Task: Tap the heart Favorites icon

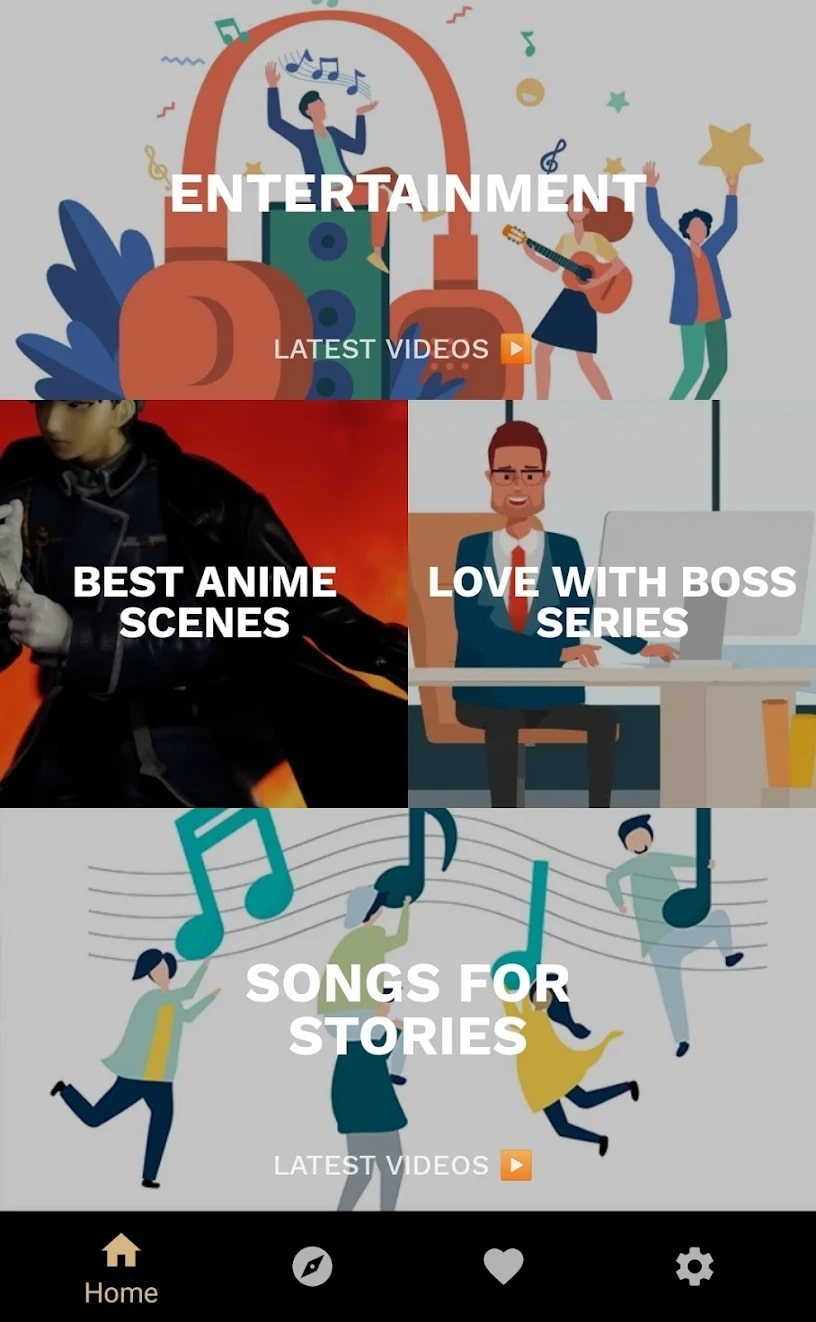Action: (504, 1263)
